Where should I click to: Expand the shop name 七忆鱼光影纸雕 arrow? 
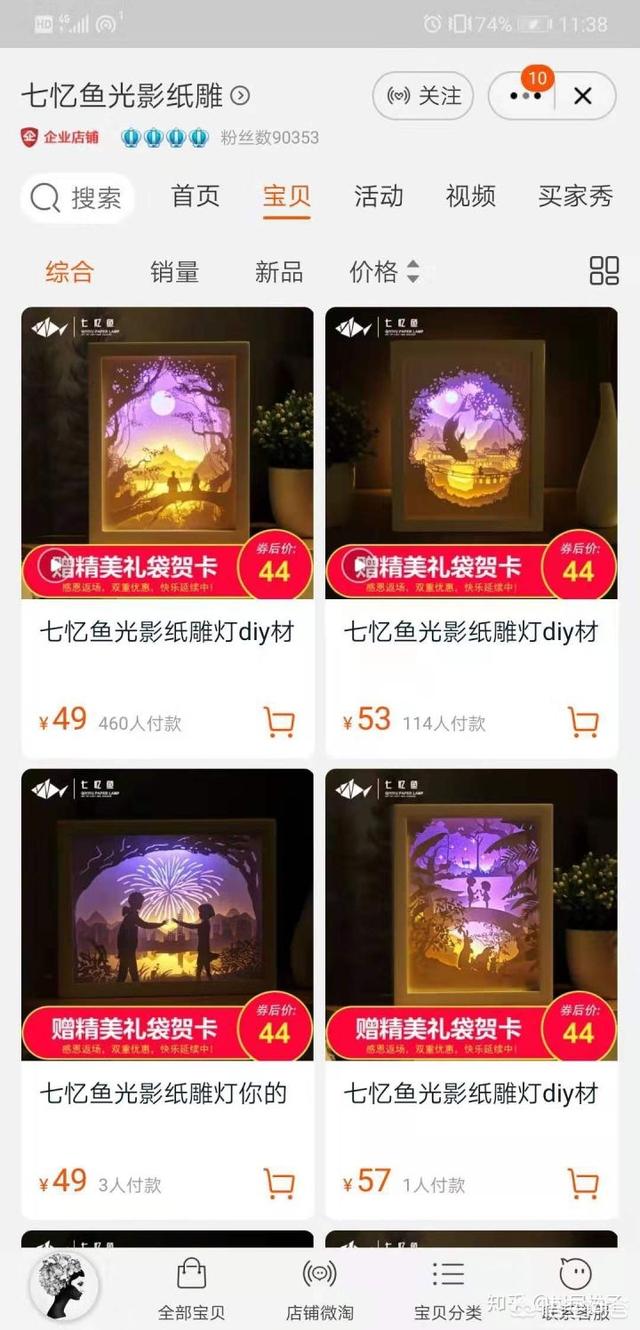240,96
